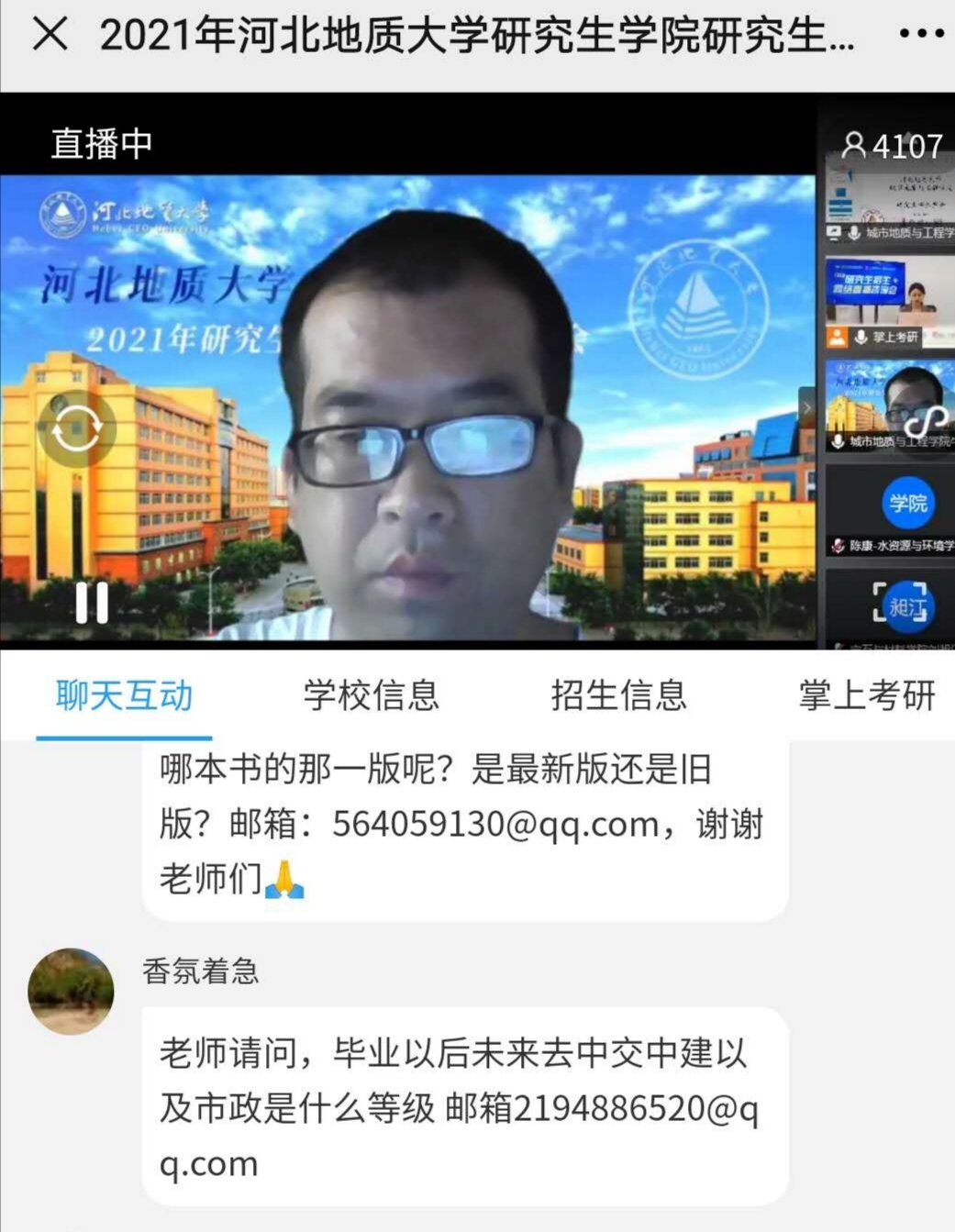Switch to the 学校信息 tab
The height and width of the screenshot is (1232, 955).
pyautogui.click(x=372, y=695)
